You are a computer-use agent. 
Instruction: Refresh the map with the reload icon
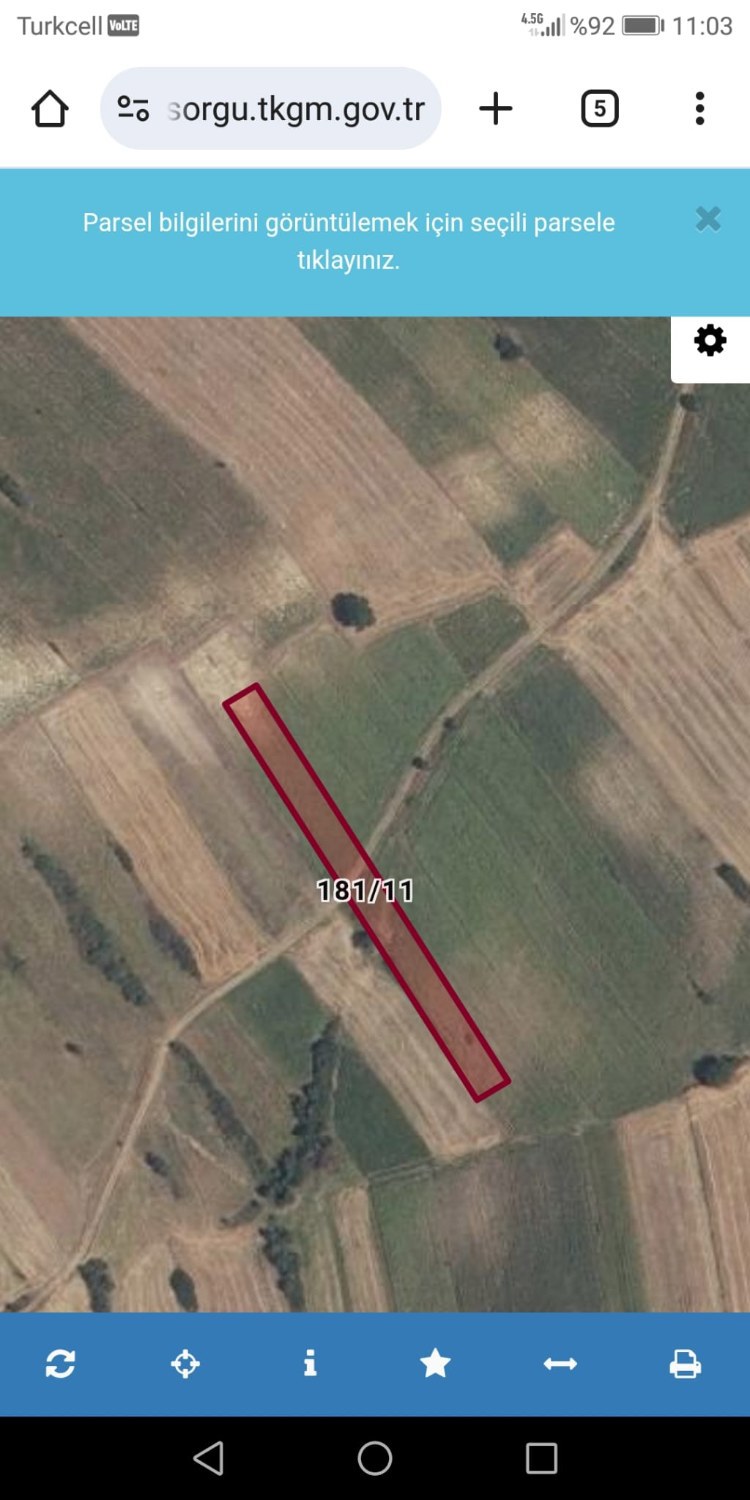(61, 1363)
